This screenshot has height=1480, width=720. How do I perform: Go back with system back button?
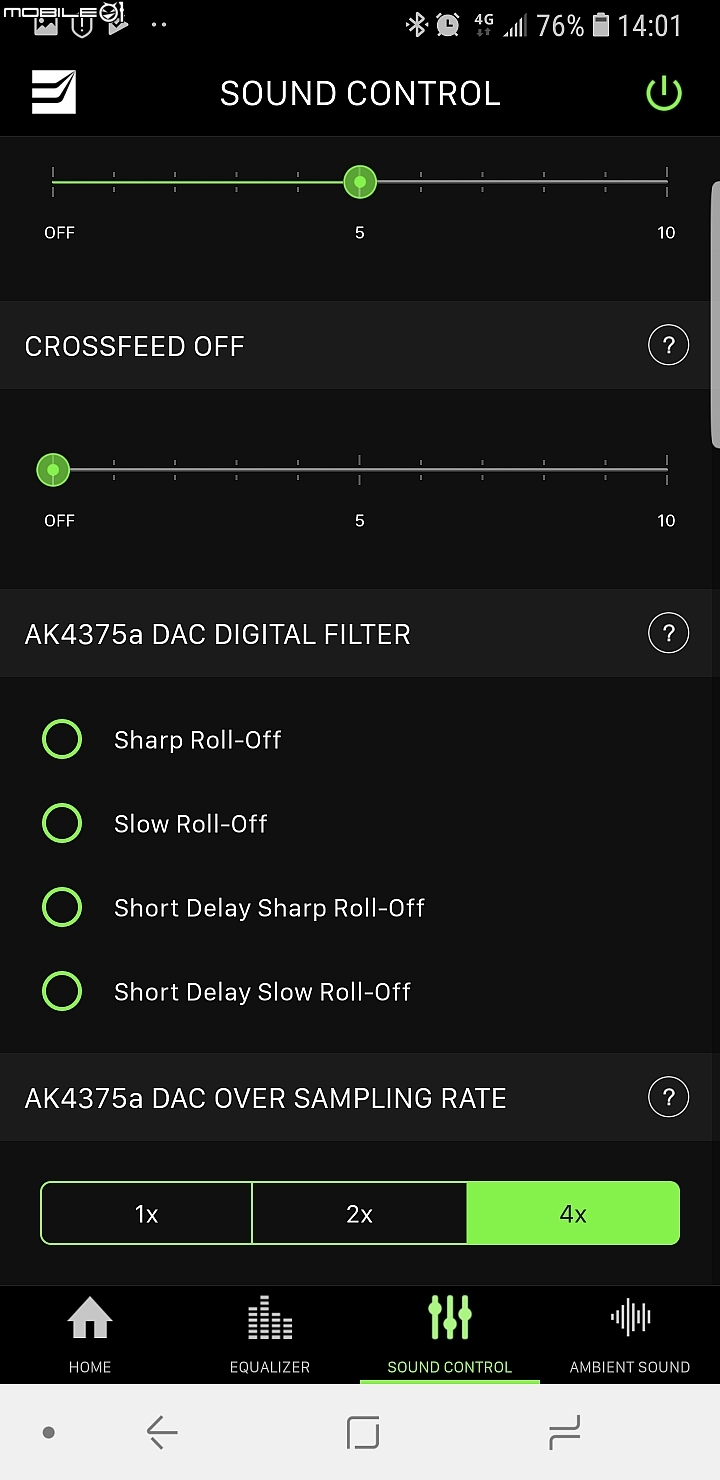point(162,1433)
